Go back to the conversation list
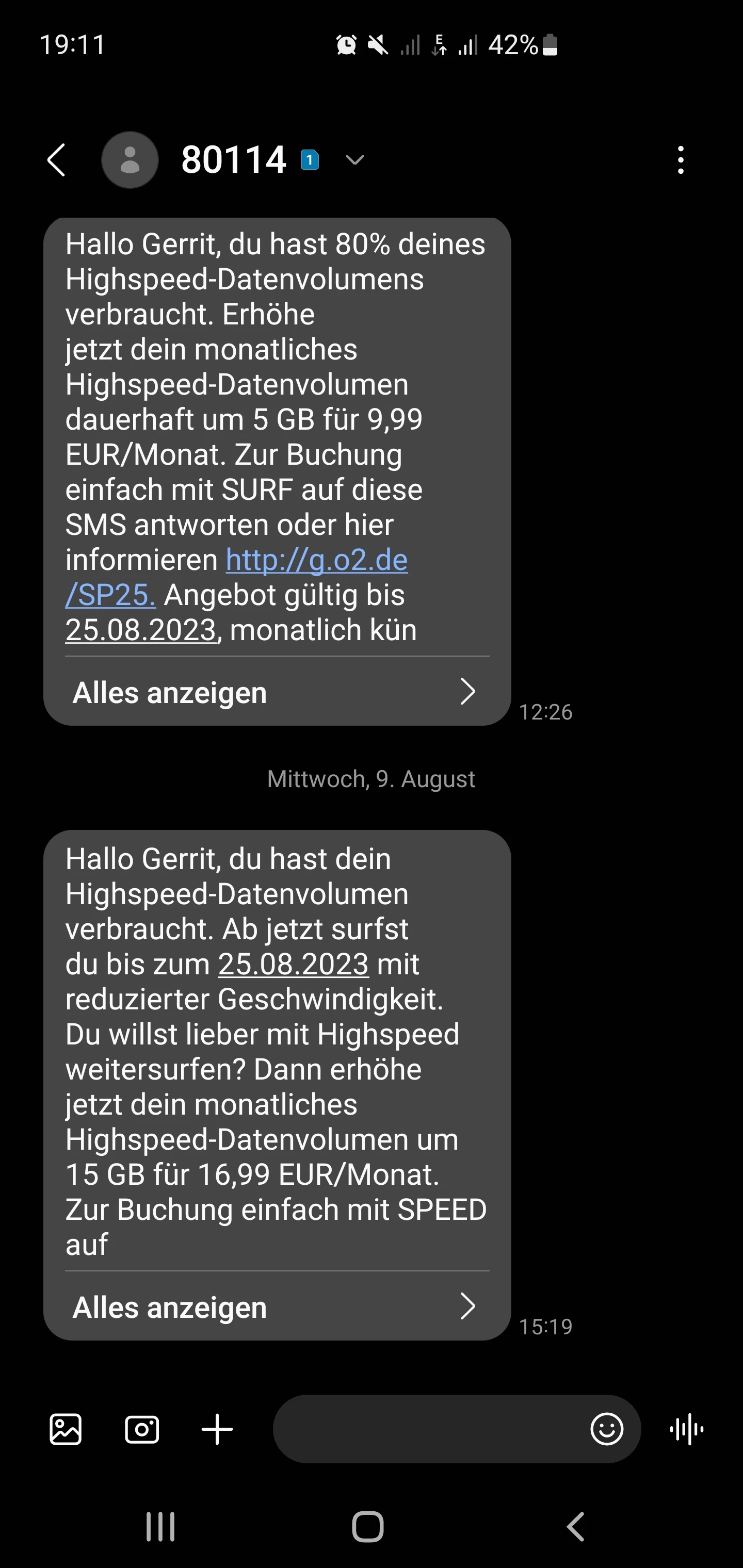 57,160
